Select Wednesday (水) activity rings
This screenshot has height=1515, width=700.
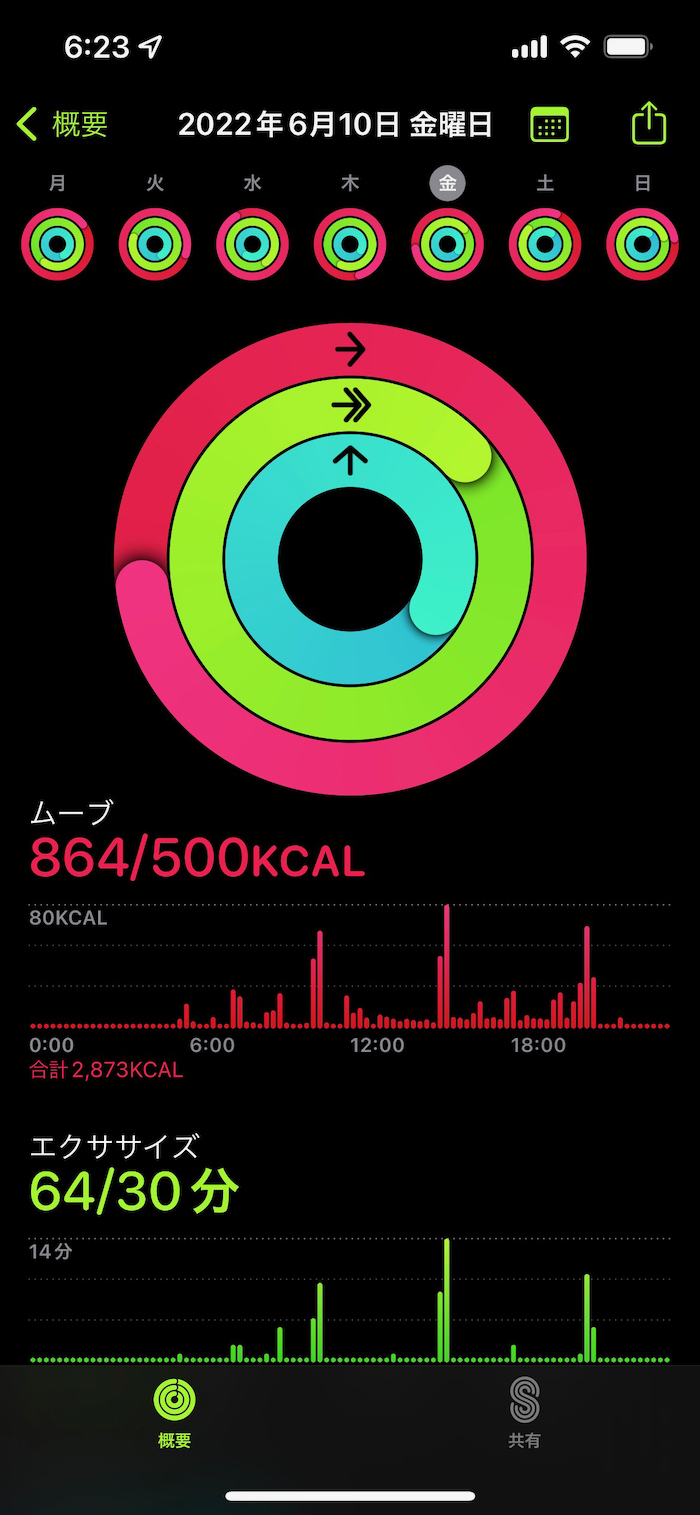252,243
